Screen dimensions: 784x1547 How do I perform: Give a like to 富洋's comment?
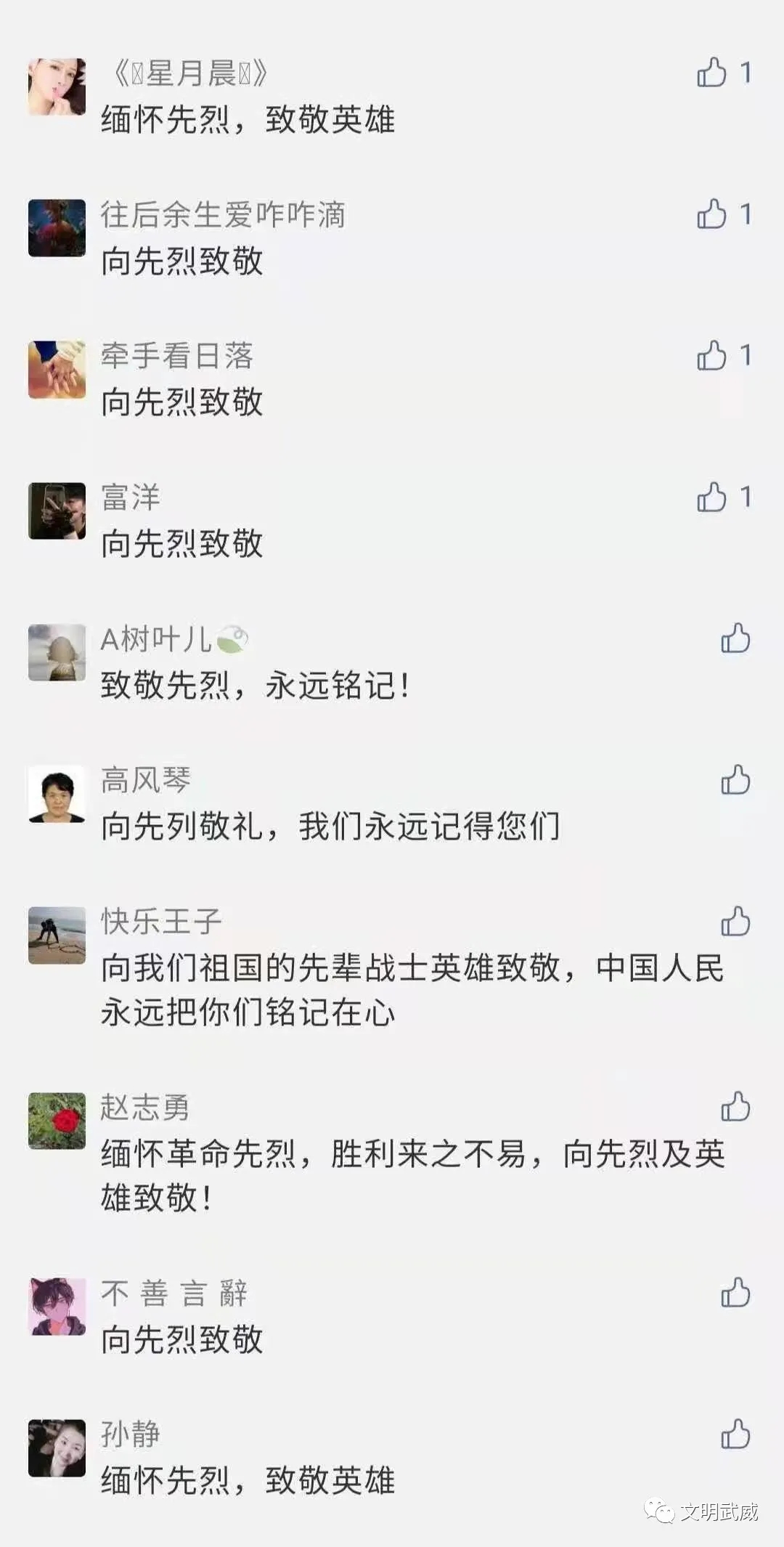[712, 498]
